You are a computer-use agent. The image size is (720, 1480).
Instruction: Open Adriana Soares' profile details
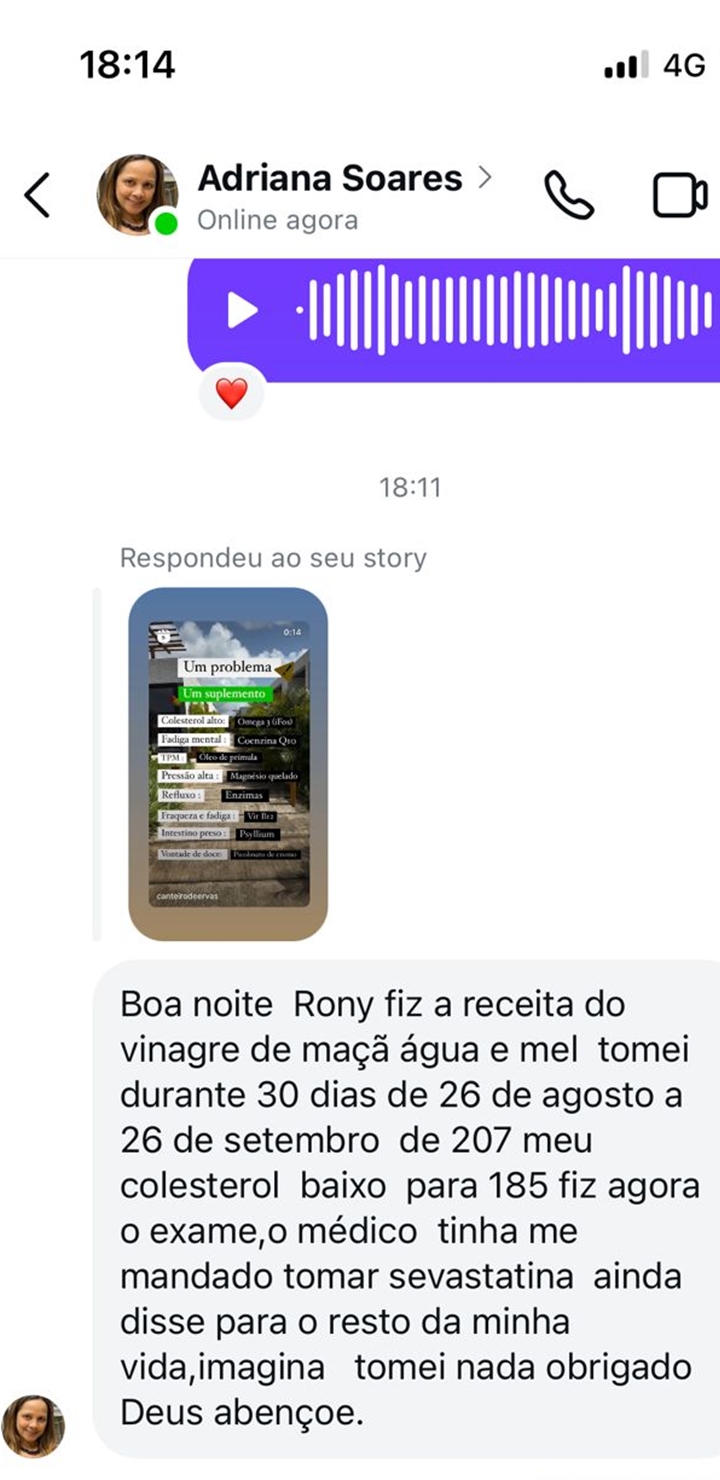(x=330, y=179)
